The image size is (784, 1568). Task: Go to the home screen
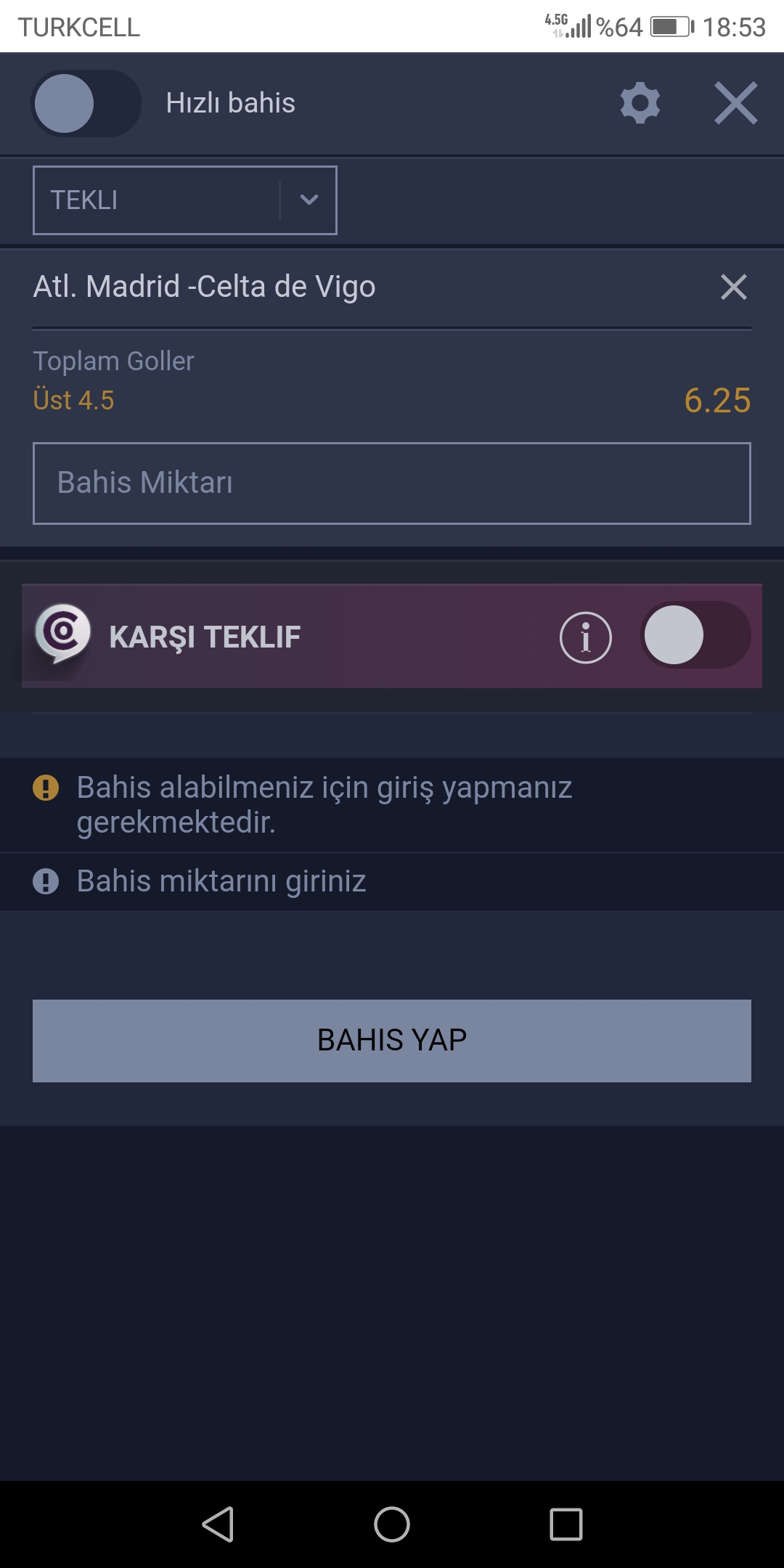[392, 1524]
